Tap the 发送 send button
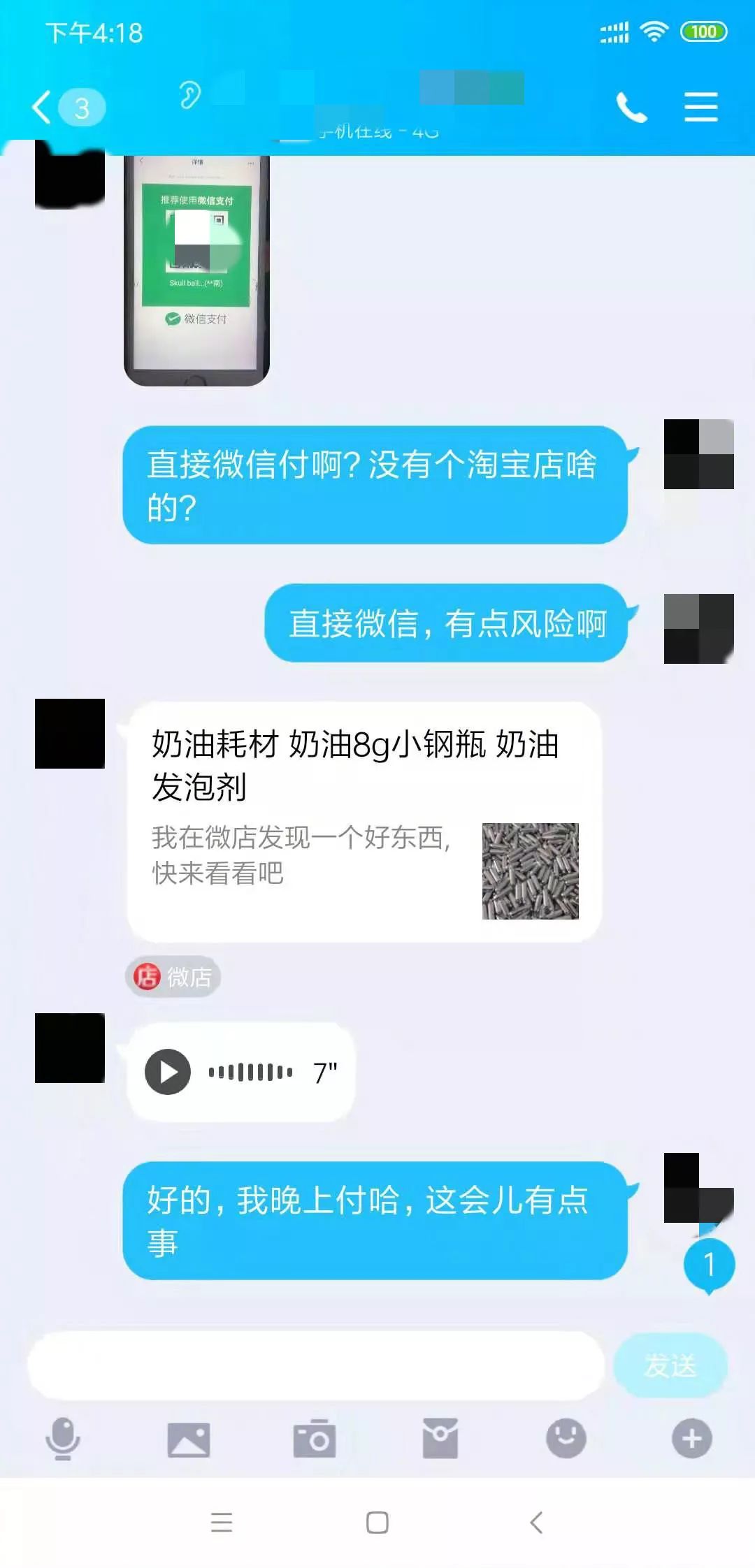The width and height of the screenshot is (755, 1568). 670,1364
